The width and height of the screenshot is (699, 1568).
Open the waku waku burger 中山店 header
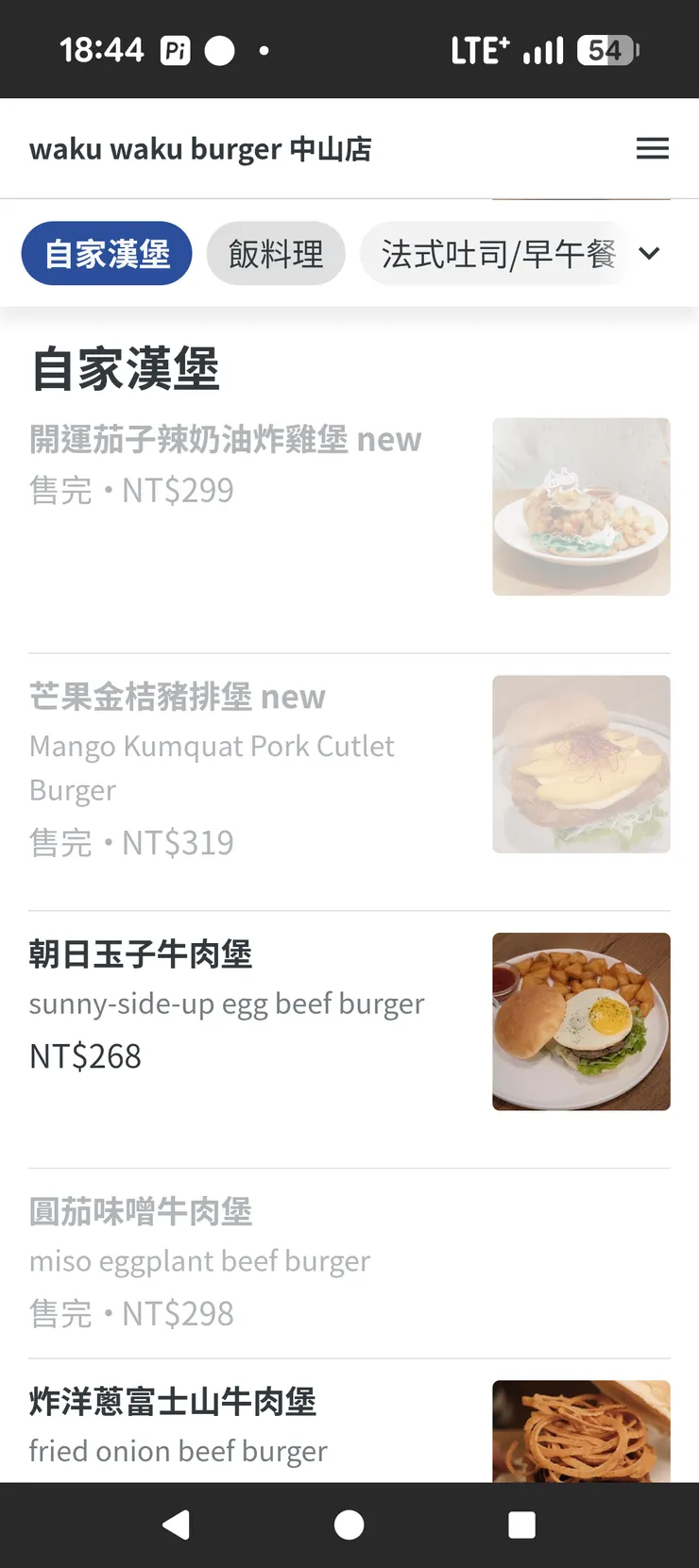[201, 148]
